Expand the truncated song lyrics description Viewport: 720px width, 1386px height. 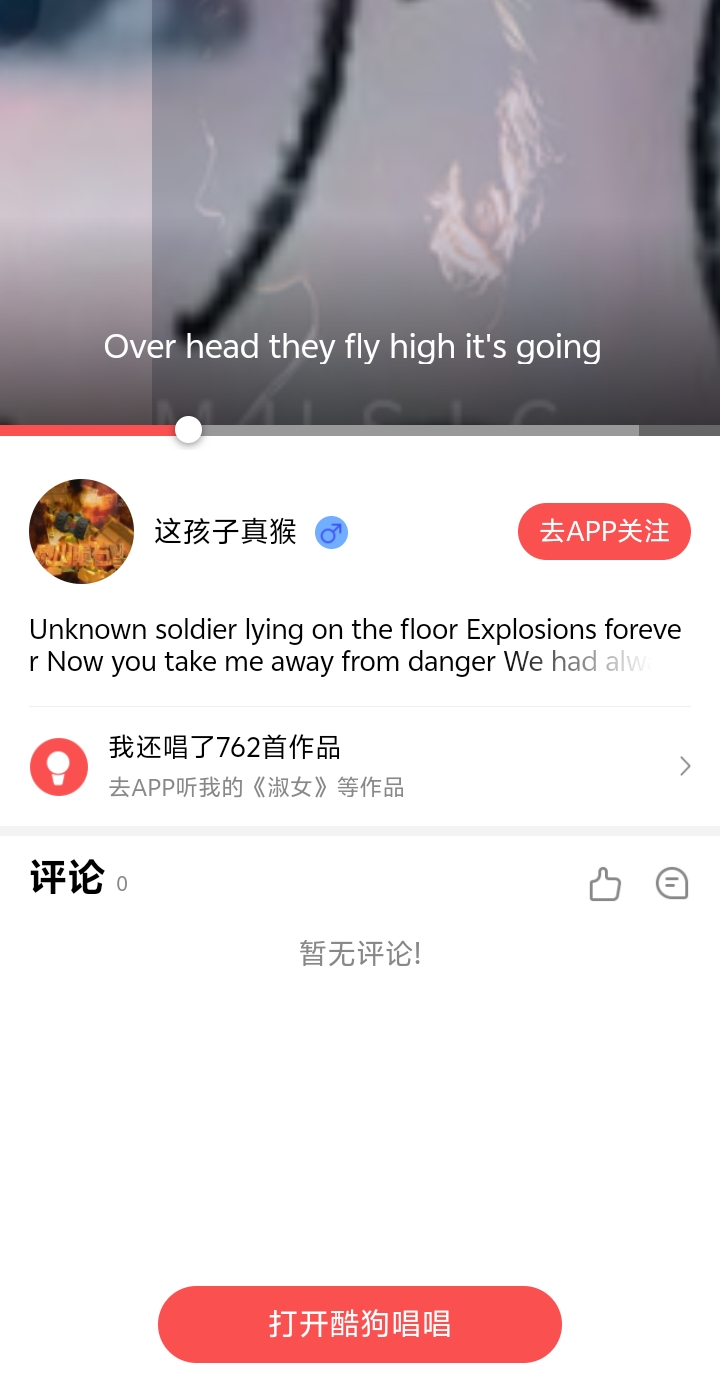coord(359,646)
